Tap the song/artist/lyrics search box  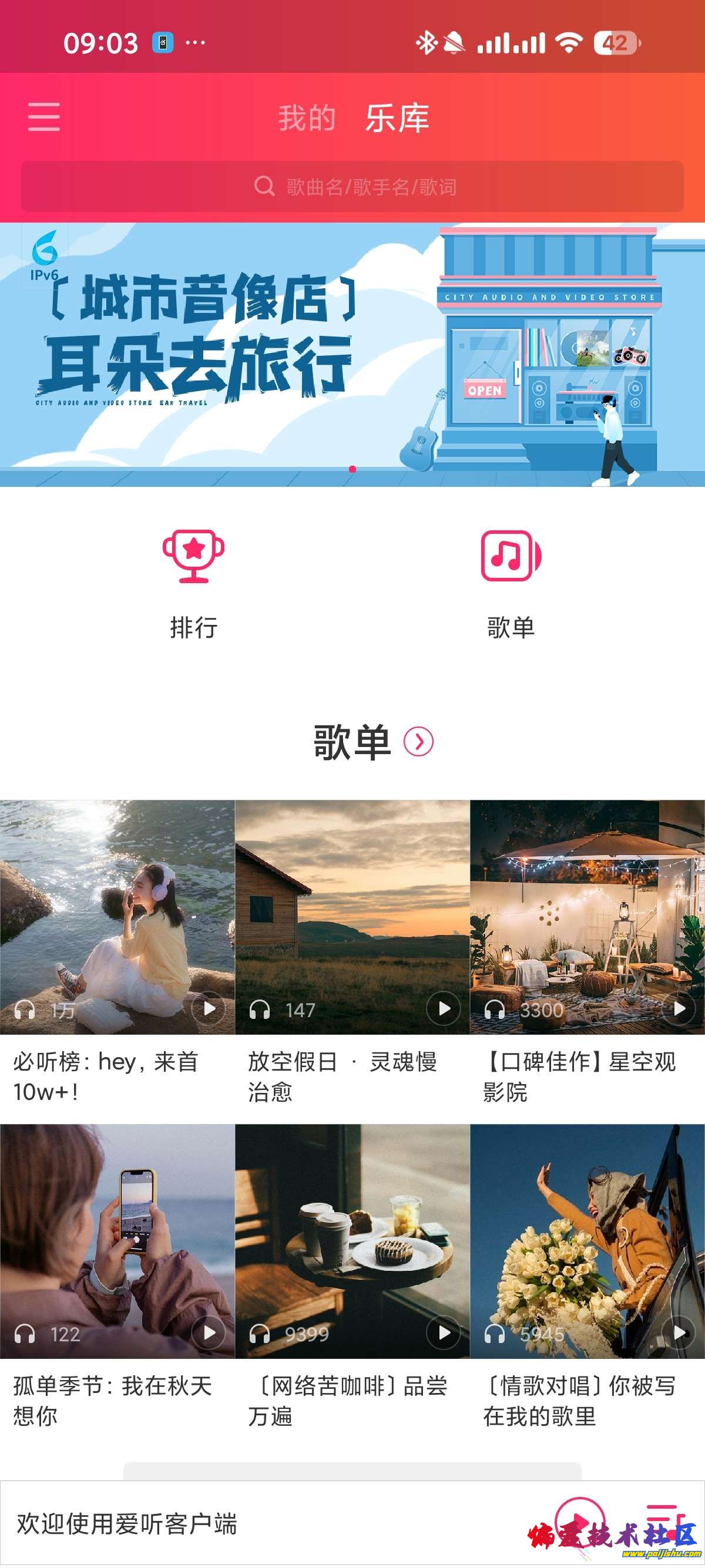pos(352,186)
